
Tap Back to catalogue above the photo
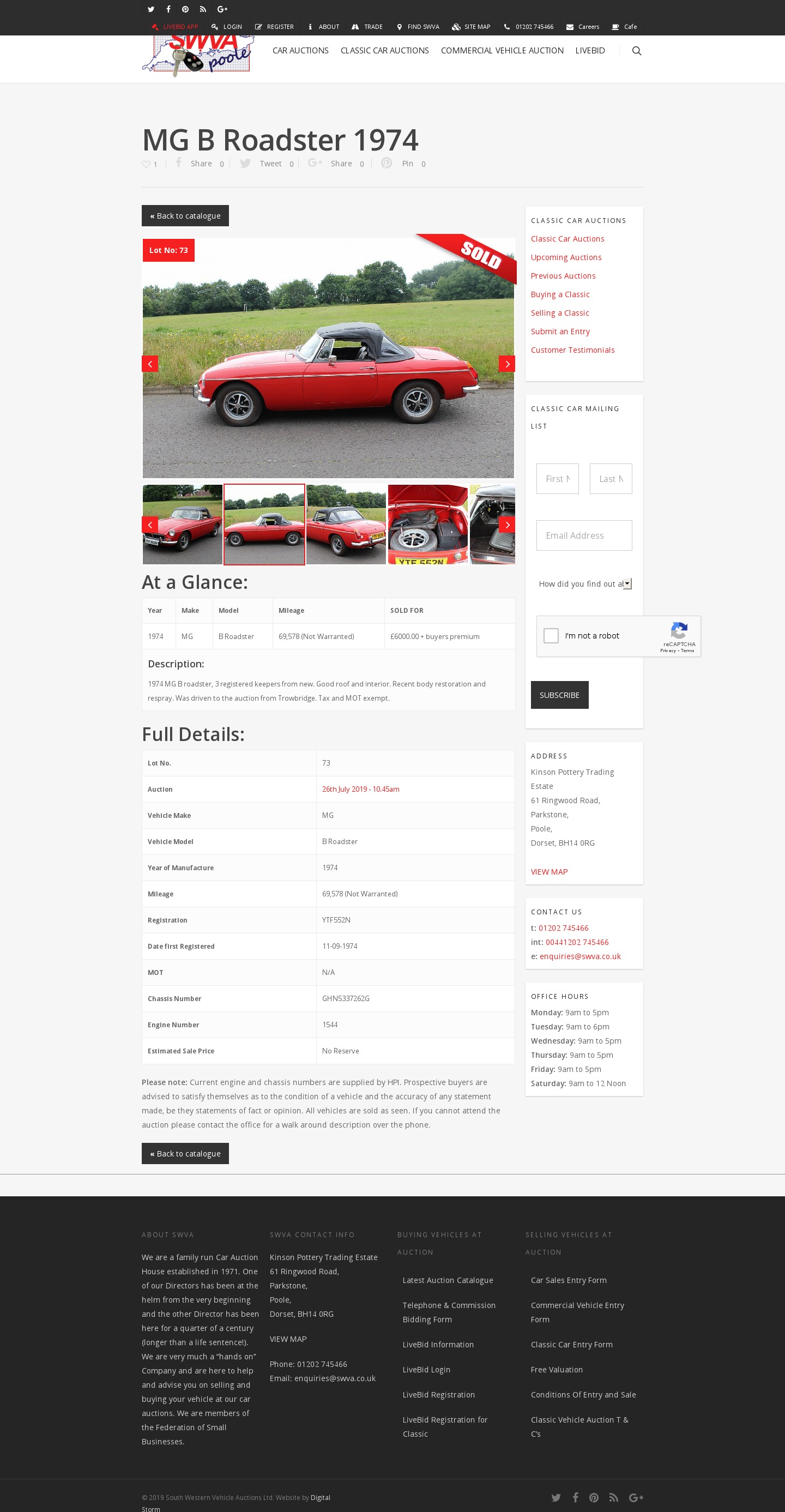pyautogui.click(x=185, y=216)
